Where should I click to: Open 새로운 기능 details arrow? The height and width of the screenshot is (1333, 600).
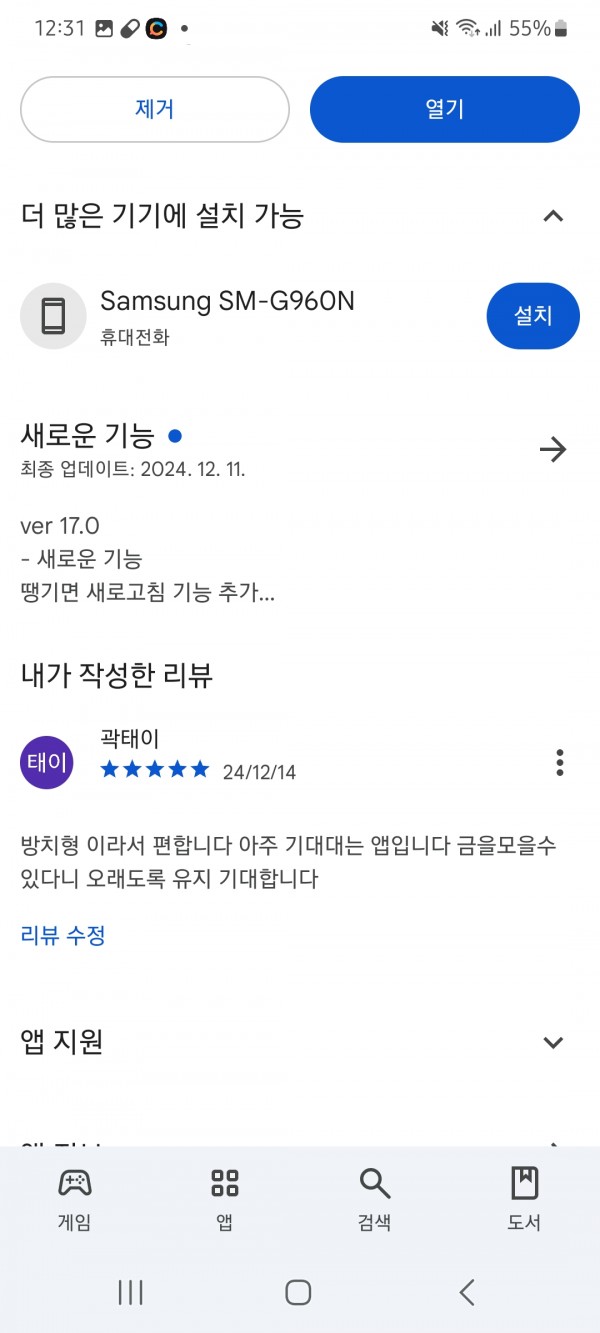[x=553, y=450]
